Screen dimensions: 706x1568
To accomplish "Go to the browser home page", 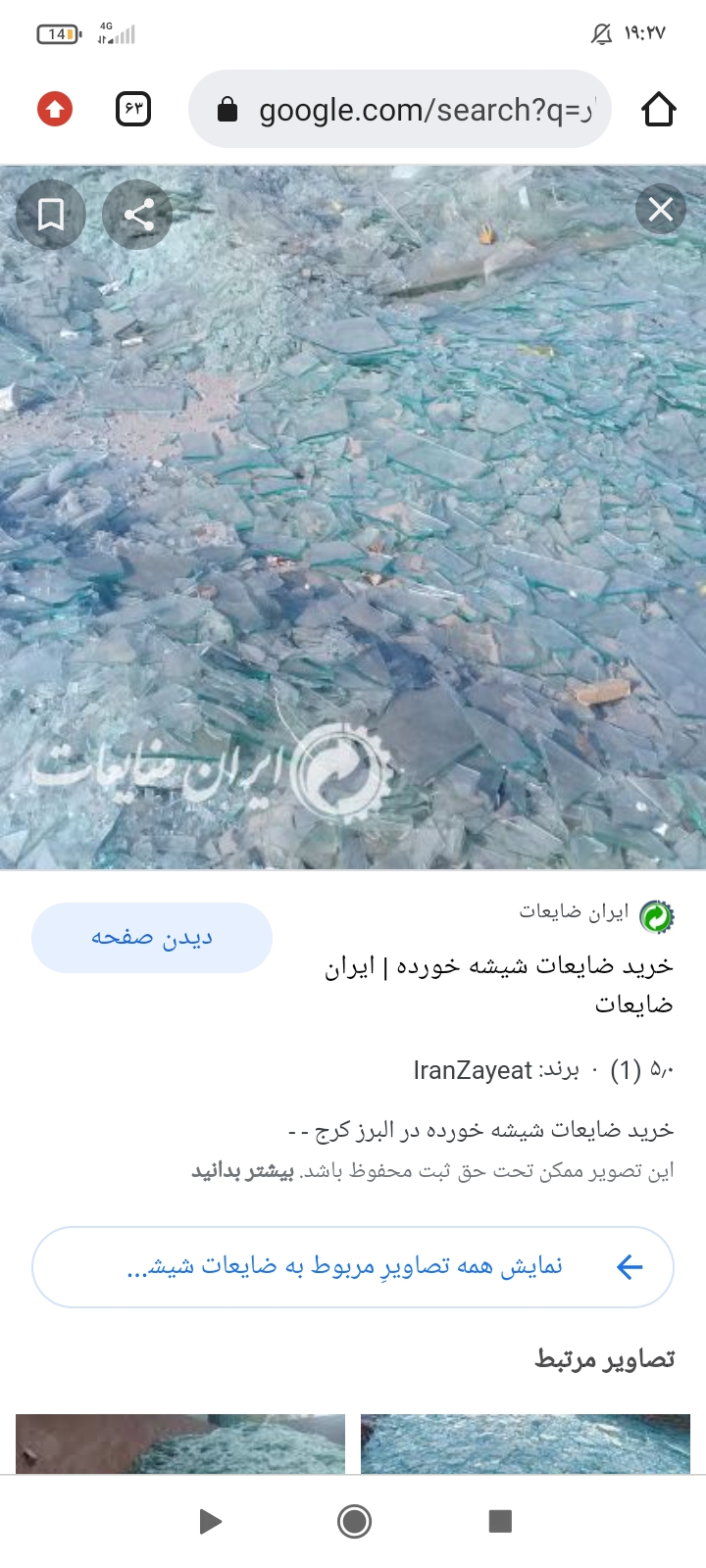I will pos(659,110).
